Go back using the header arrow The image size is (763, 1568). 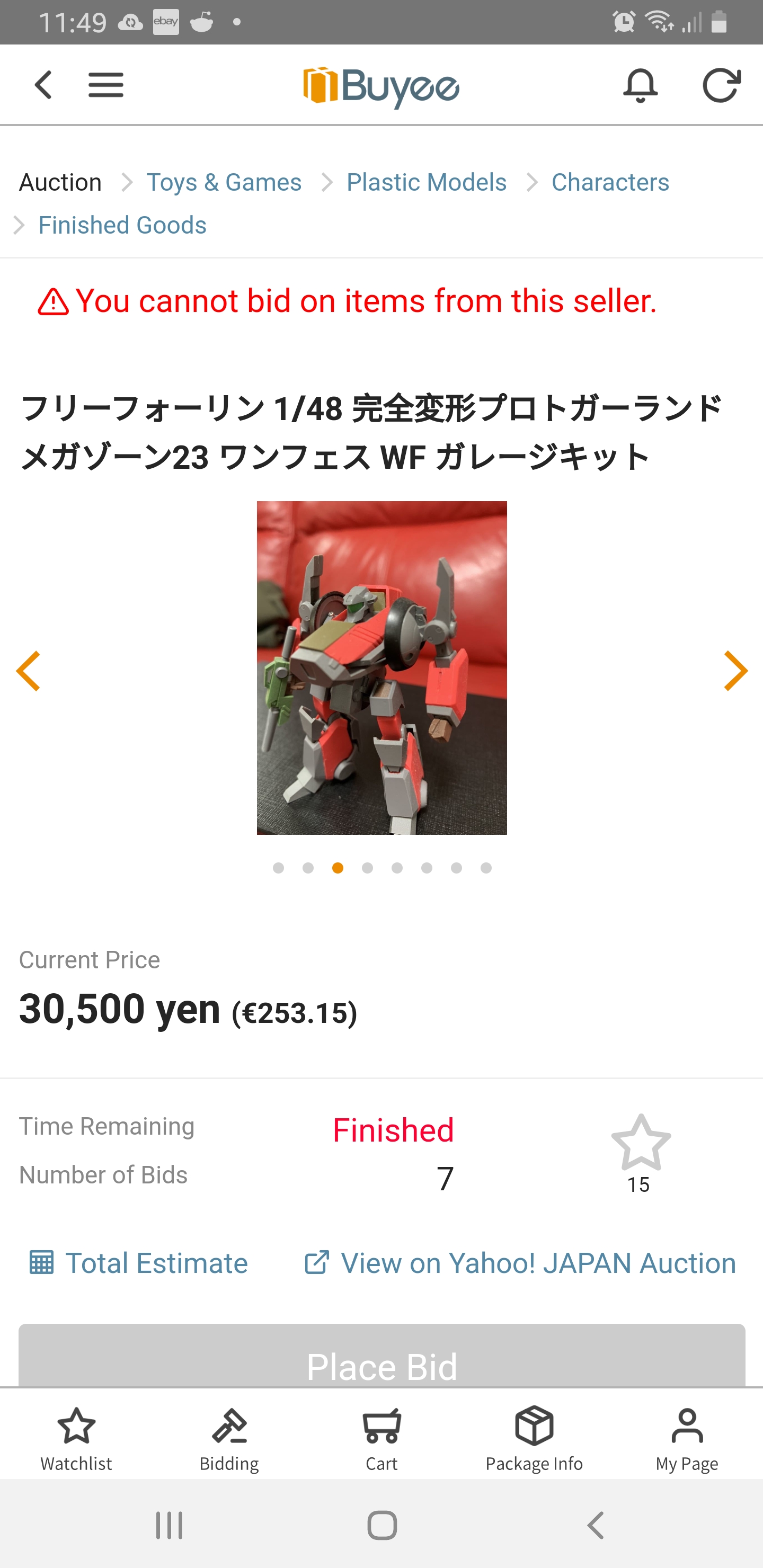[x=43, y=85]
